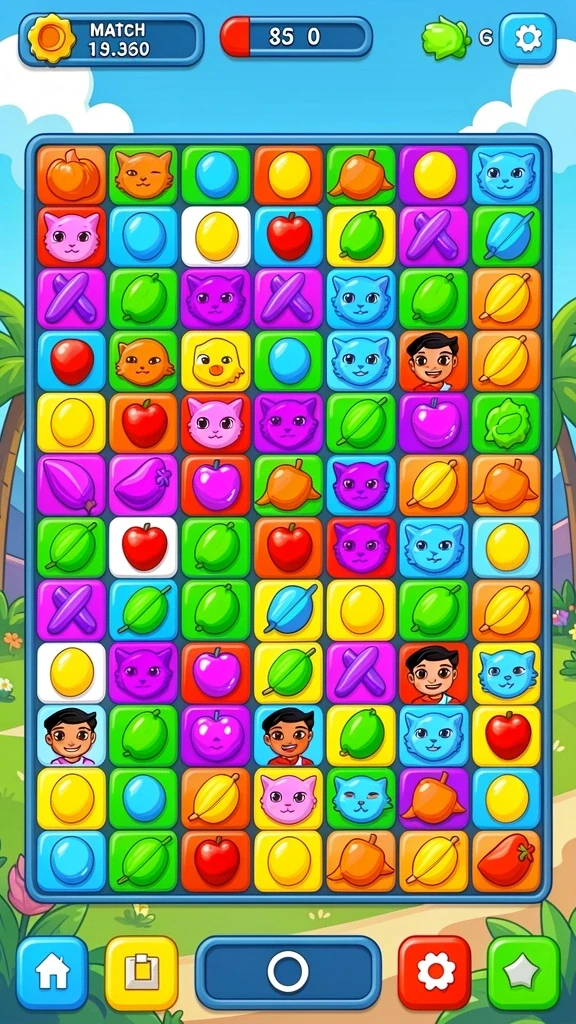576x1024 pixels.
Task: Tap the purple flower eggplant tile
Action: pyautogui.click(x=143, y=486)
